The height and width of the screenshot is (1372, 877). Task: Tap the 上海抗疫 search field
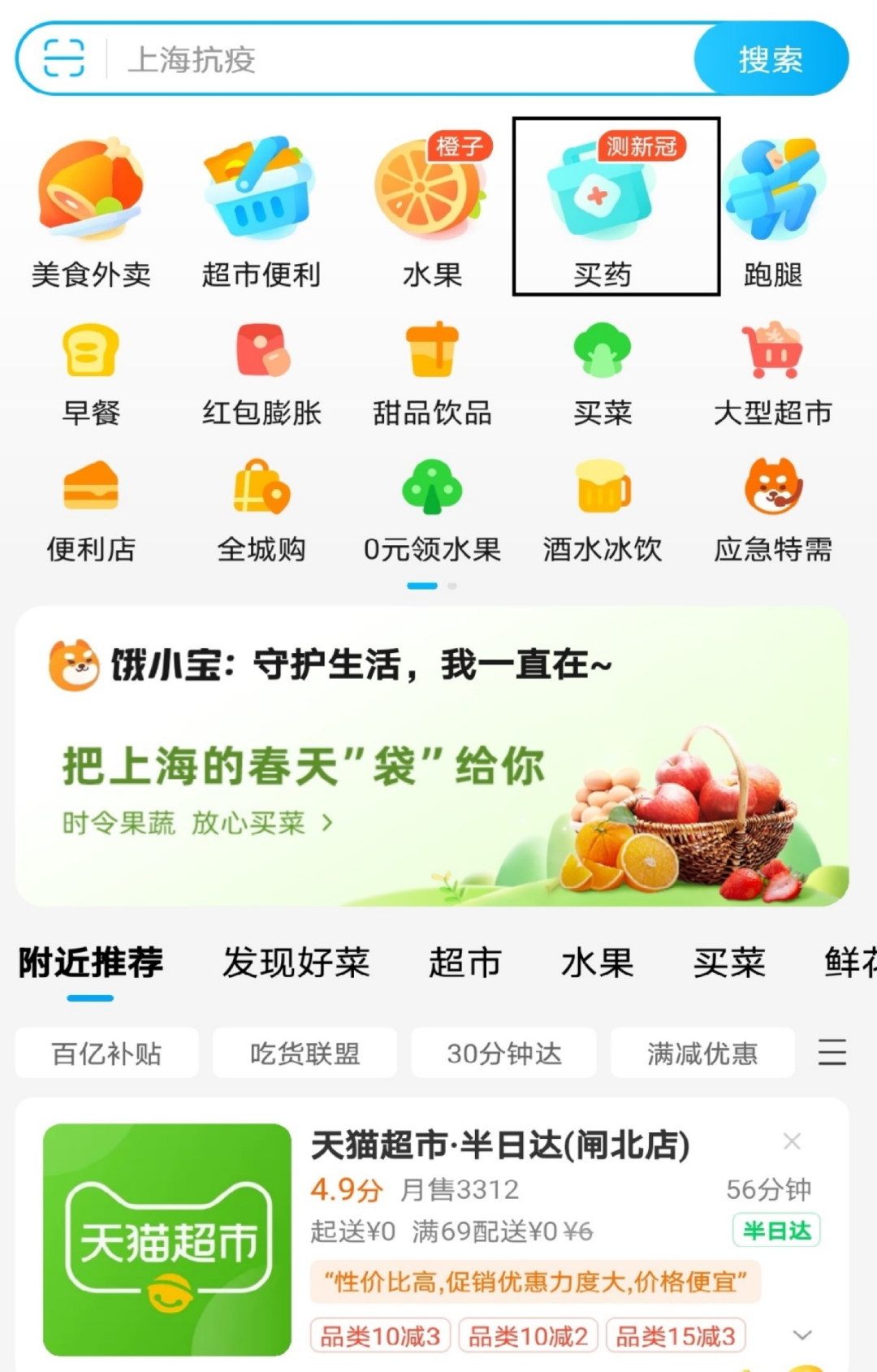pyautogui.click(x=390, y=59)
